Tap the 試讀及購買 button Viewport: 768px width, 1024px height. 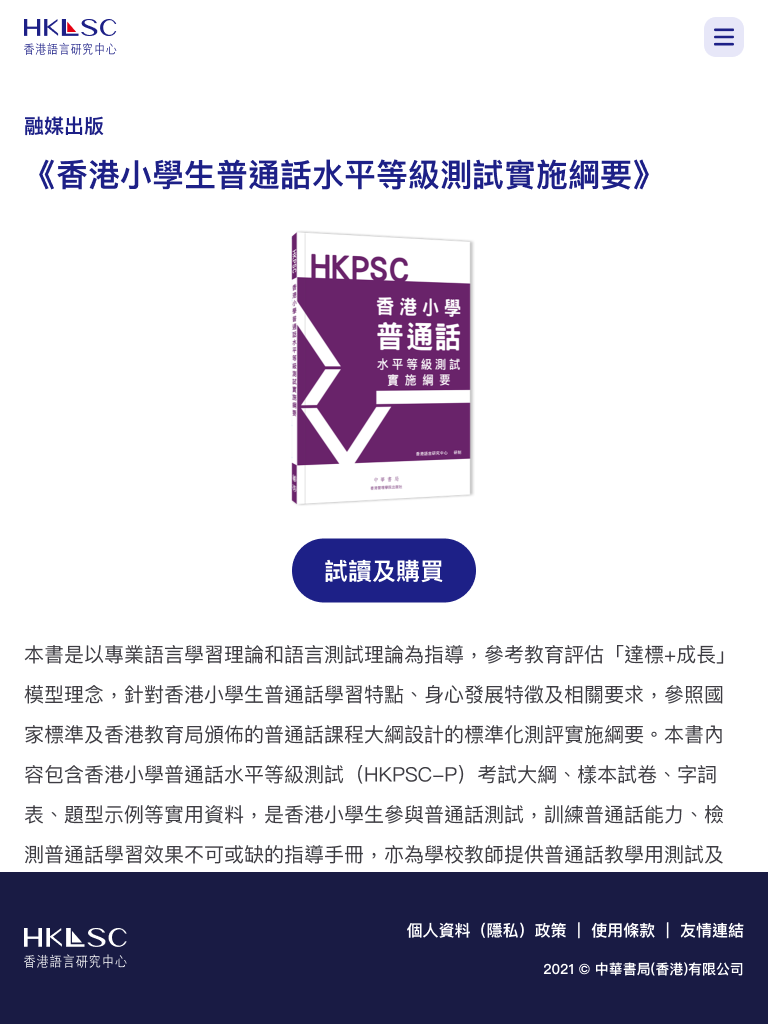pyautogui.click(x=383, y=571)
